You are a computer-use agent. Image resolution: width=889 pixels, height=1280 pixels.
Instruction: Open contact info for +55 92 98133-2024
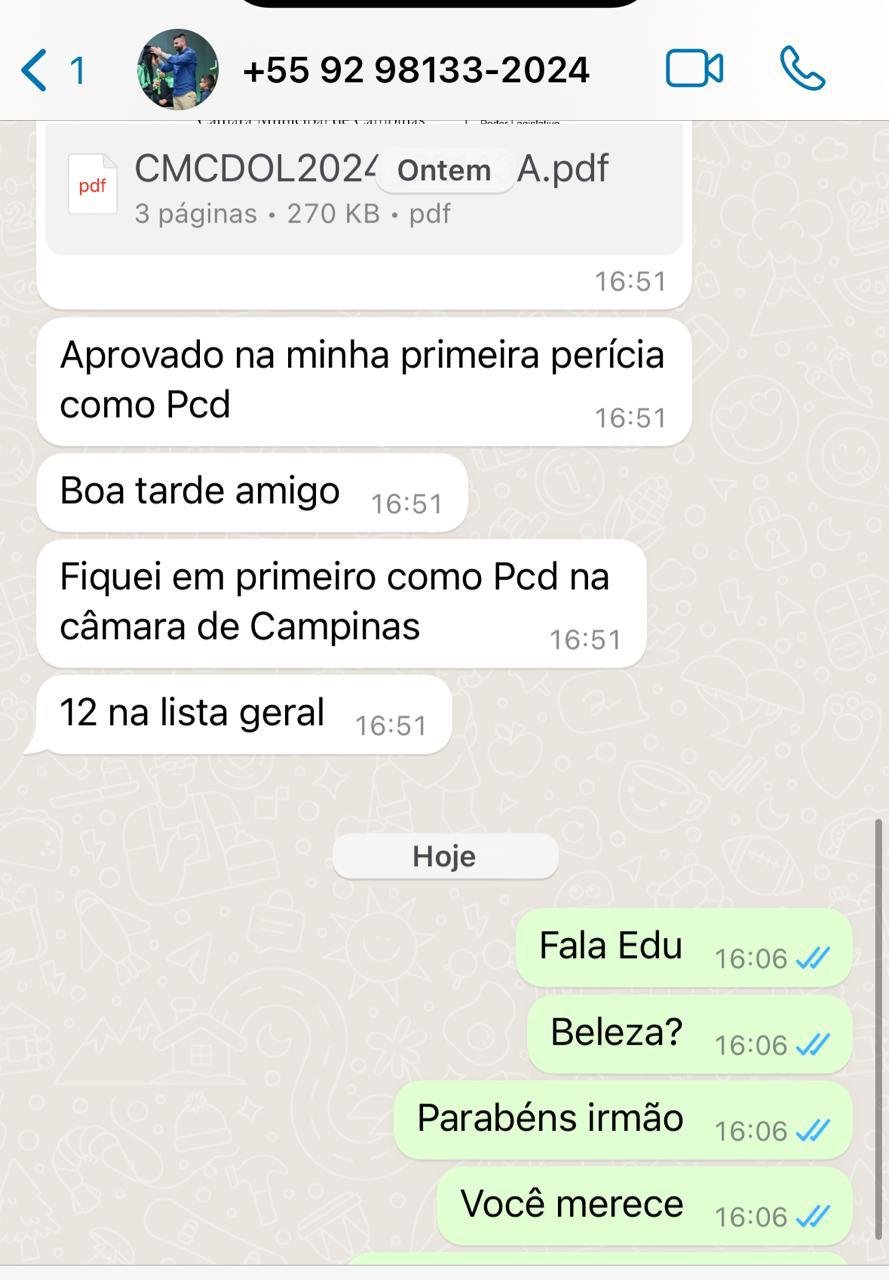pos(416,70)
